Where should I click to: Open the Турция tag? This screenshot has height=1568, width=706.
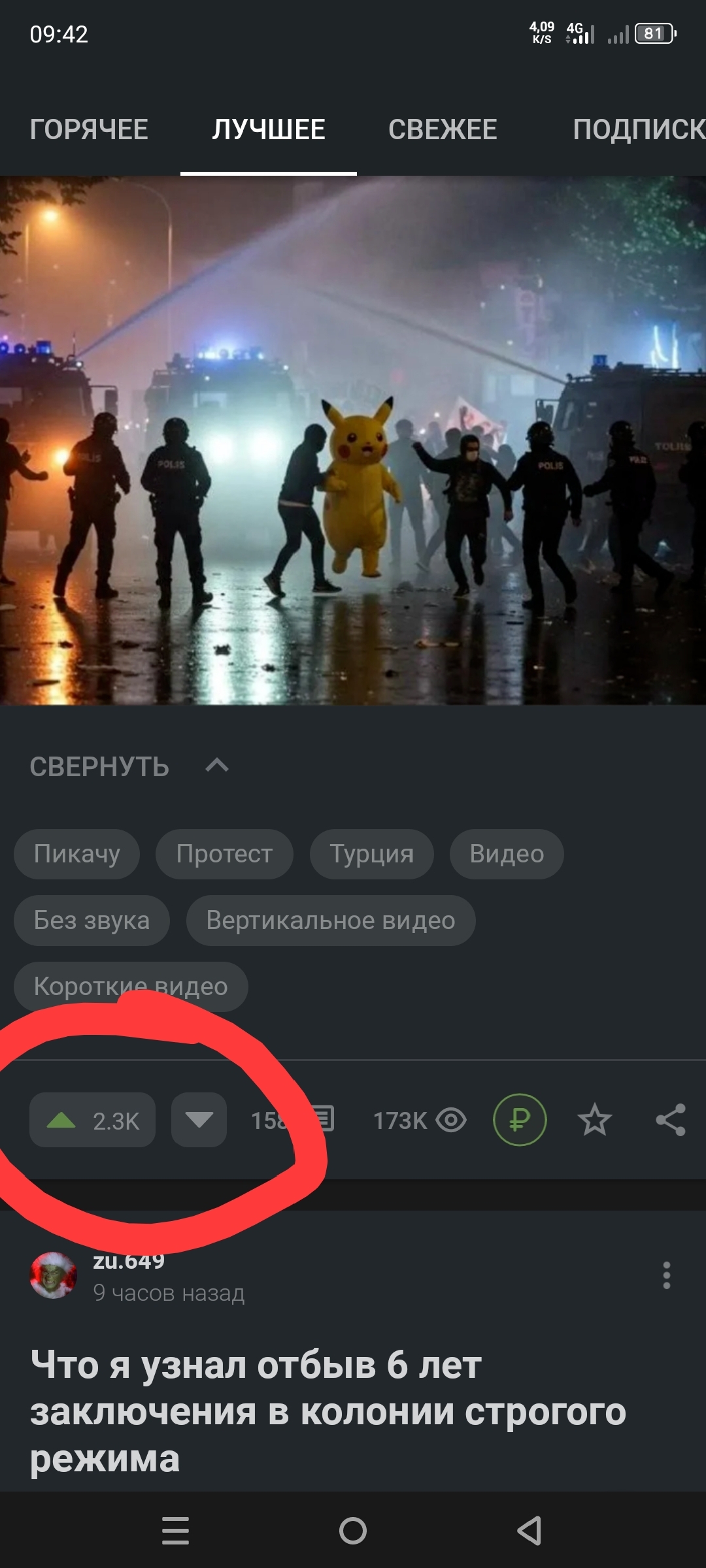tap(371, 854)
